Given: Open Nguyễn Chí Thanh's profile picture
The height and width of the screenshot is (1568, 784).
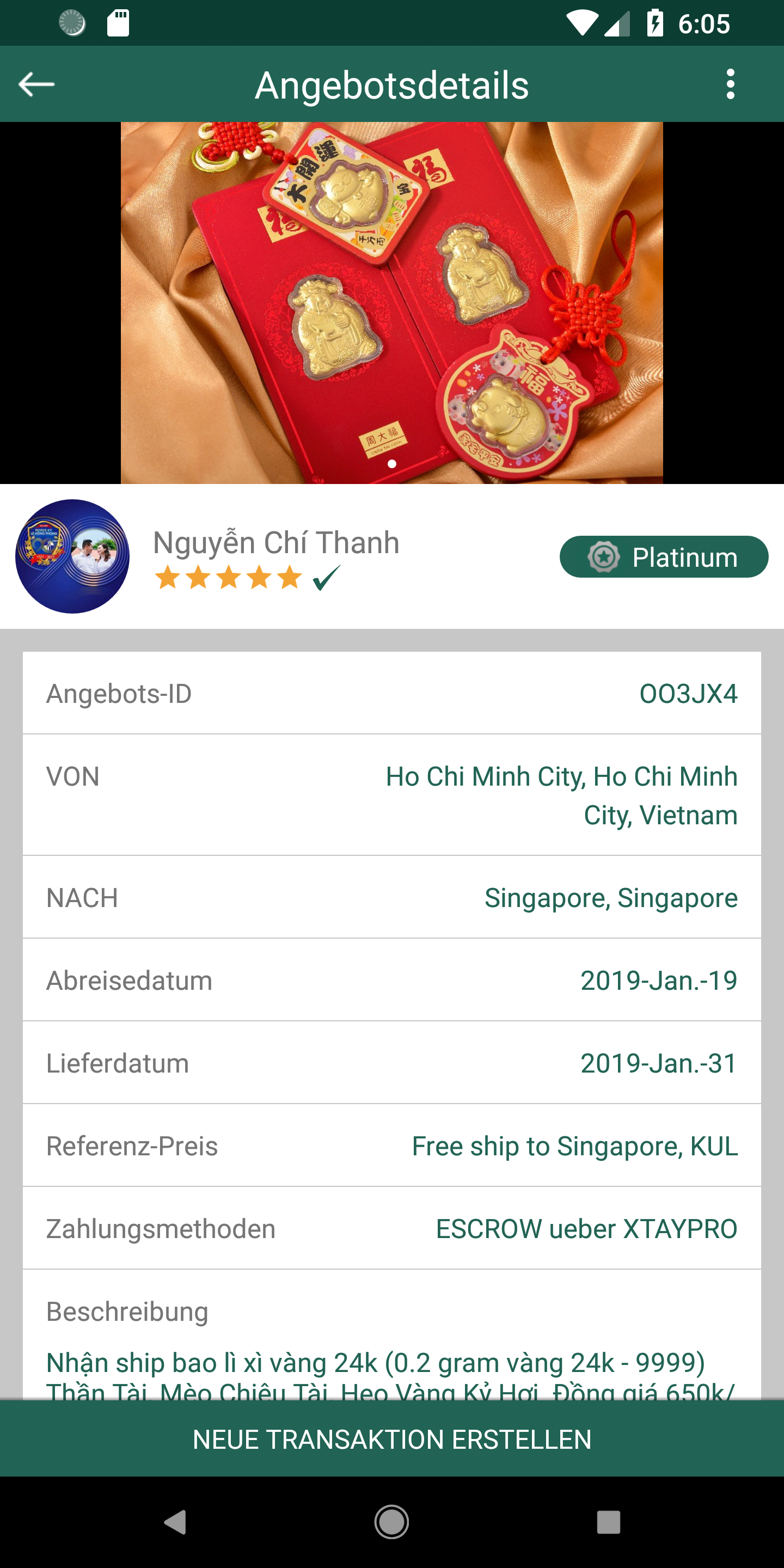Looking at the screenshot, I should (x=72, y=556).
